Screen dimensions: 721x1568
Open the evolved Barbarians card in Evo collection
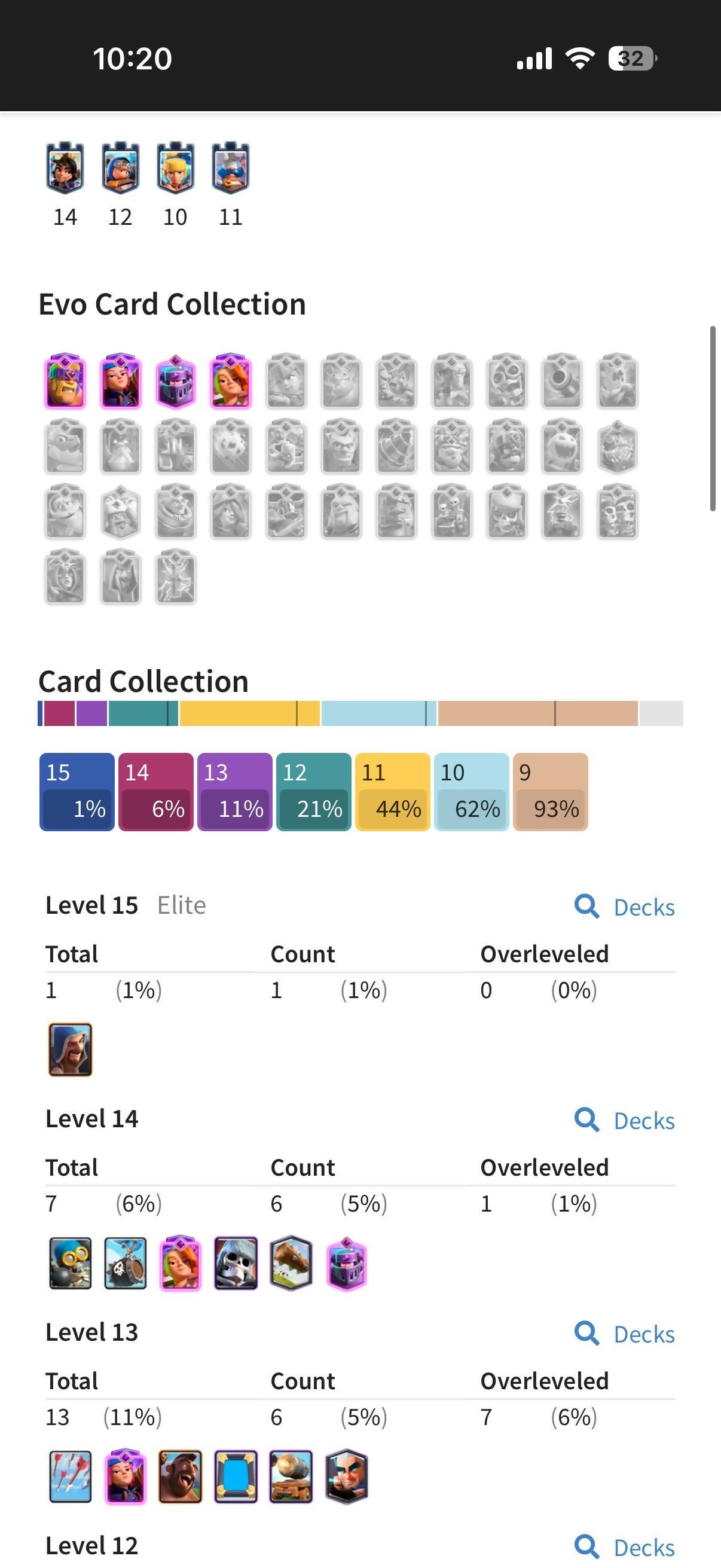[65, 381]
